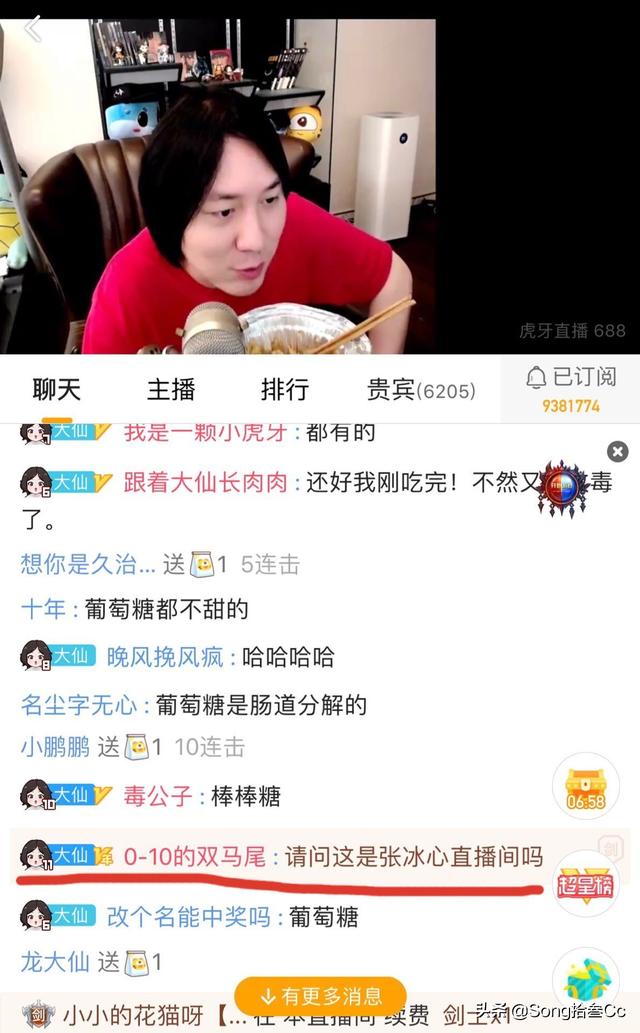The height and width of the screenshot is (1033, 640).
Task: View the 贵宾 guest list tab
Action: (x=421, y=390)
